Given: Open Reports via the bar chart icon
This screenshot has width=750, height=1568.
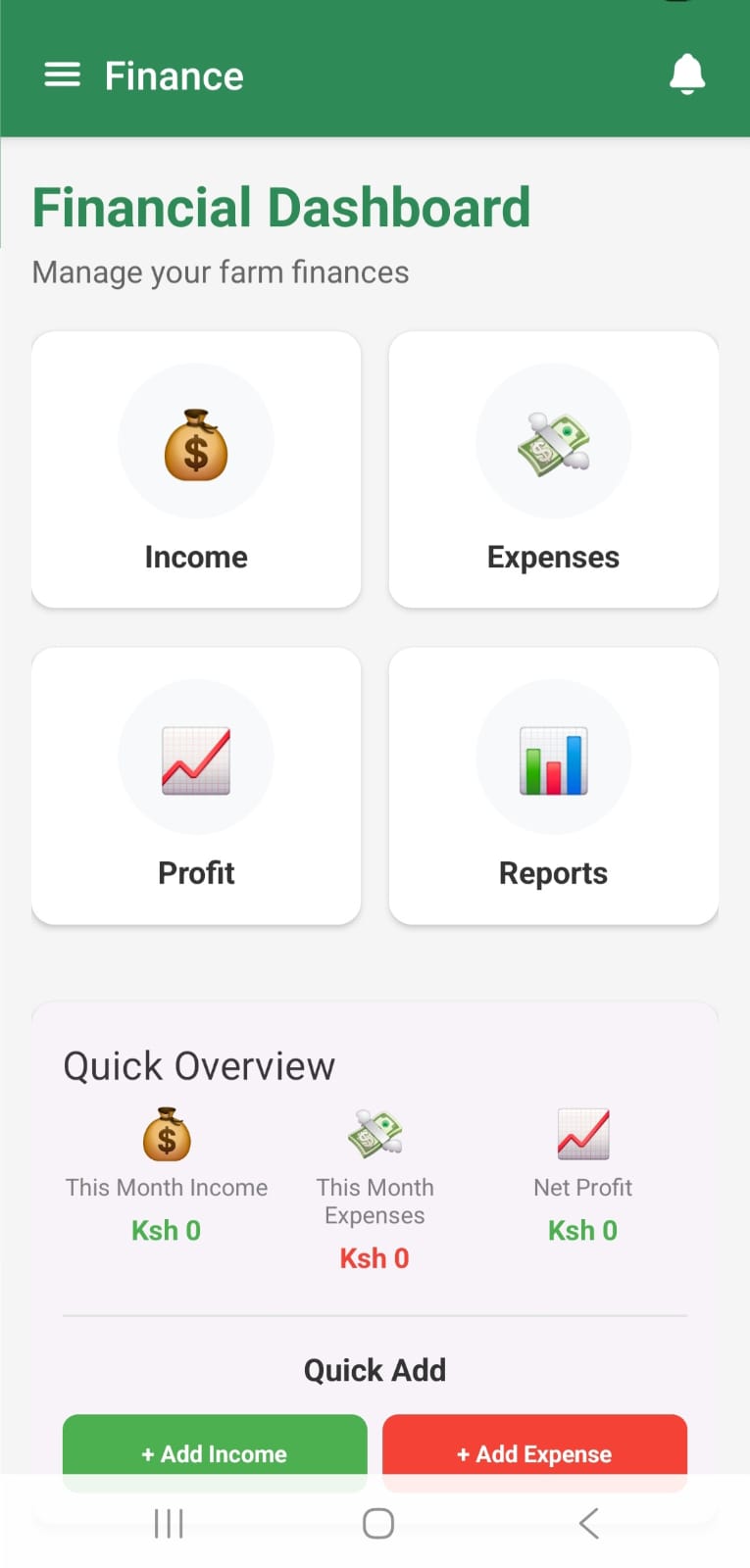Looking at the screenshot, I should 553,757.
